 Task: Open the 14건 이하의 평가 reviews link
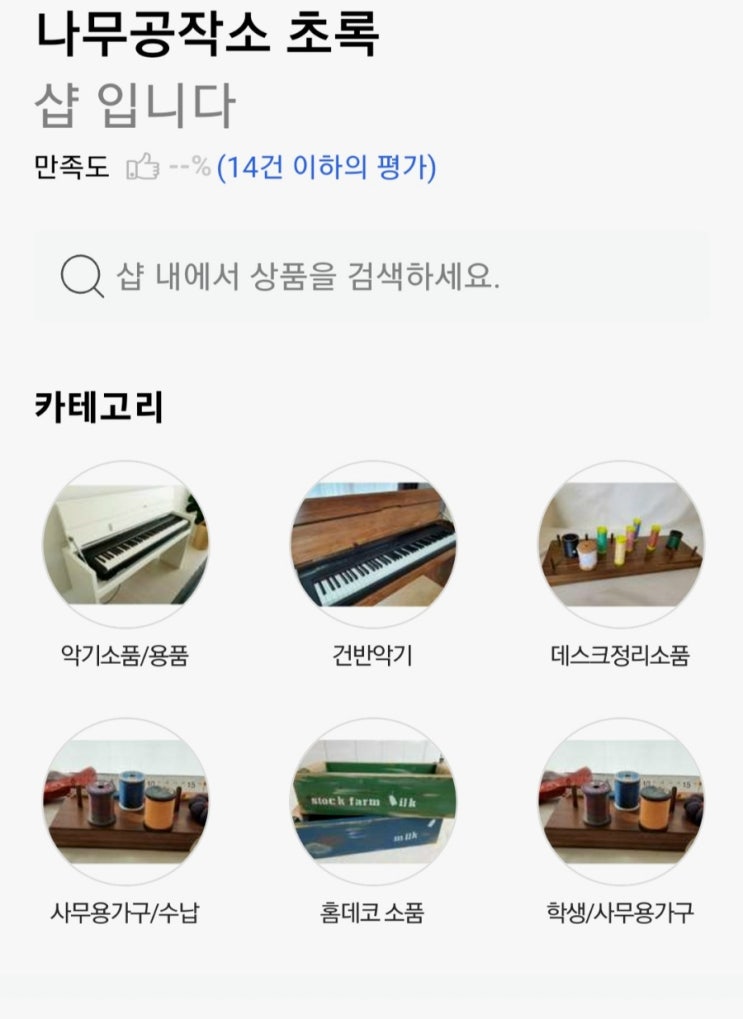326,167
